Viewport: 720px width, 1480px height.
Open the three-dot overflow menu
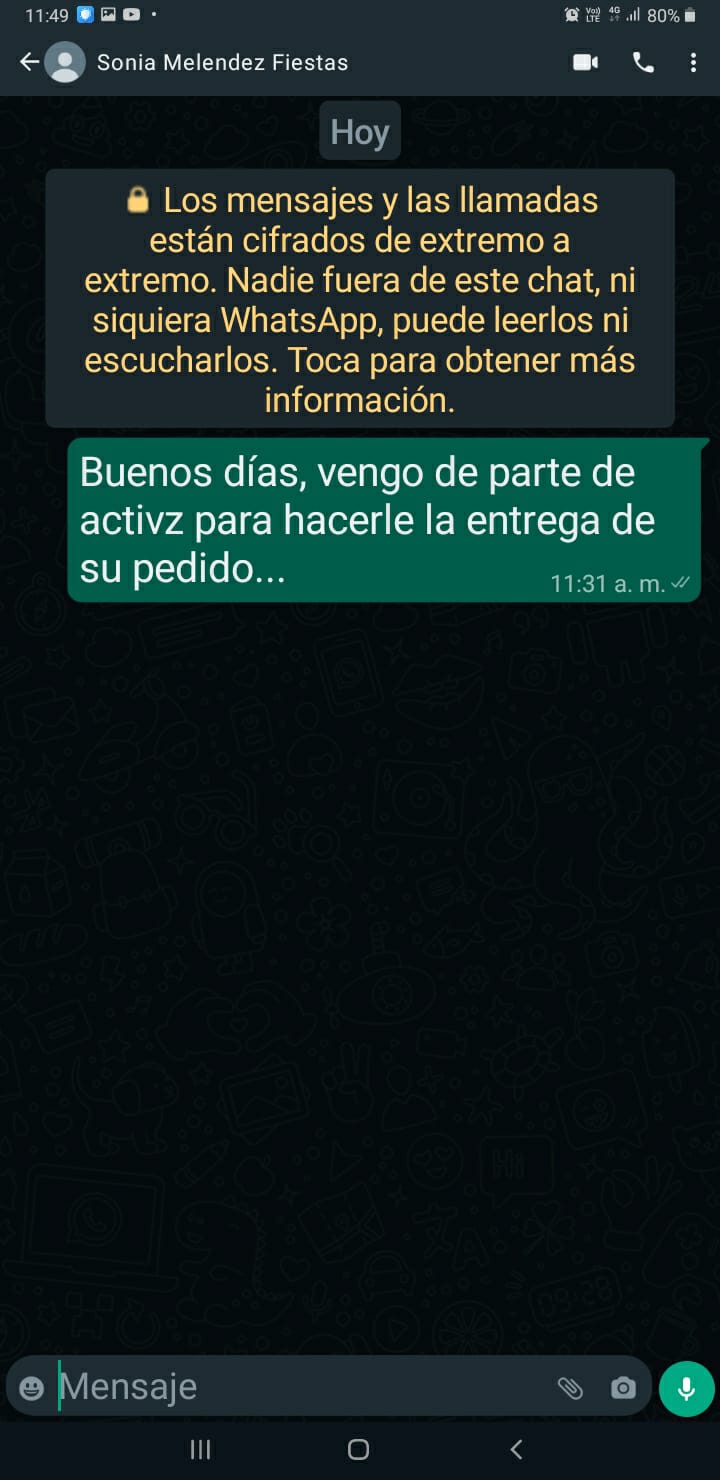[693, 62]
